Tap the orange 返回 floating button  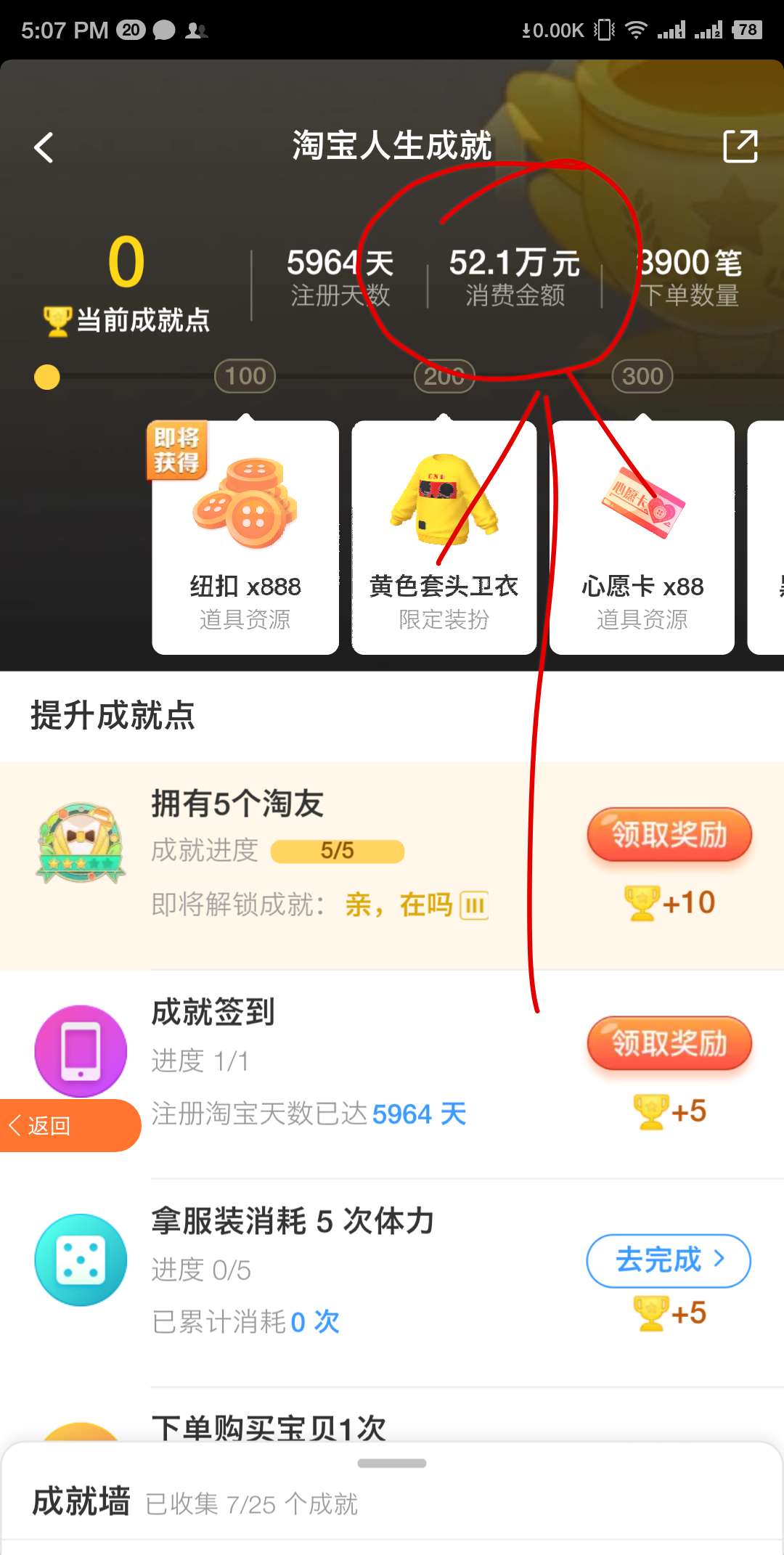pos(69,1125)
